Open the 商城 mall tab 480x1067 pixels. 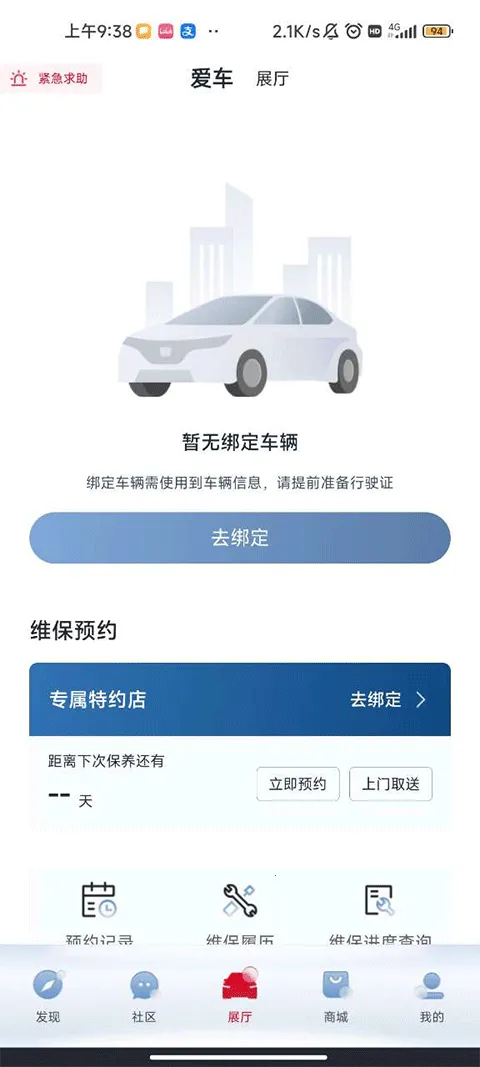pos(336,997)
